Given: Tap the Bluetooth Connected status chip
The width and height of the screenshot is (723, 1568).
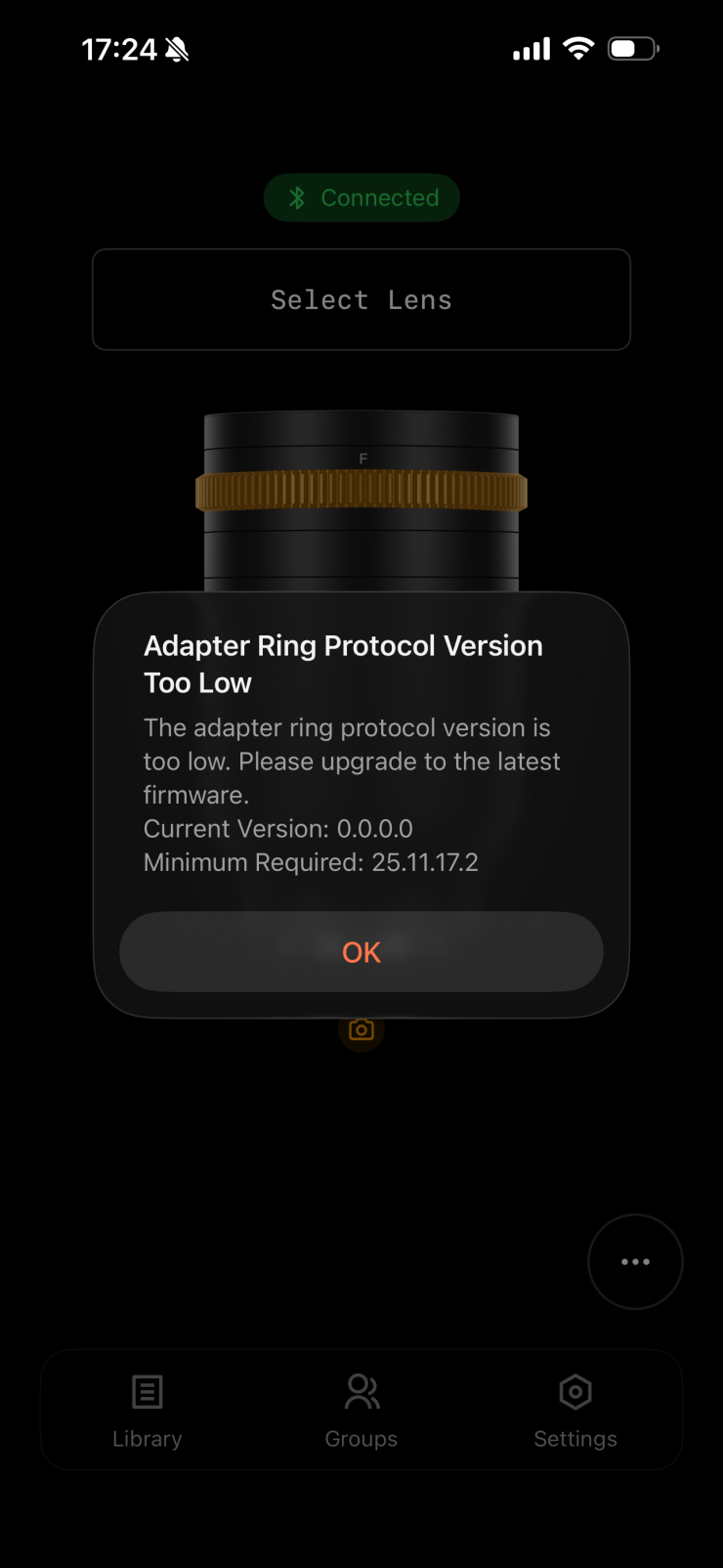Looking at the screenshot, I should (361, 197).
